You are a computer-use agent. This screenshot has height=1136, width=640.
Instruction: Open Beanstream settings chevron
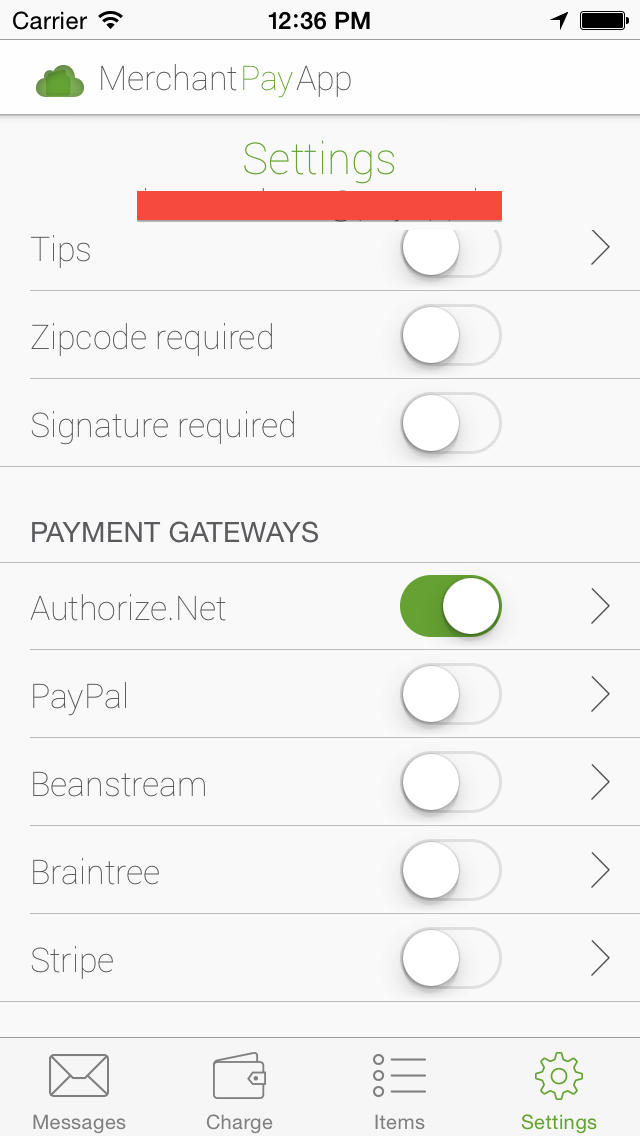coord(600,782)
